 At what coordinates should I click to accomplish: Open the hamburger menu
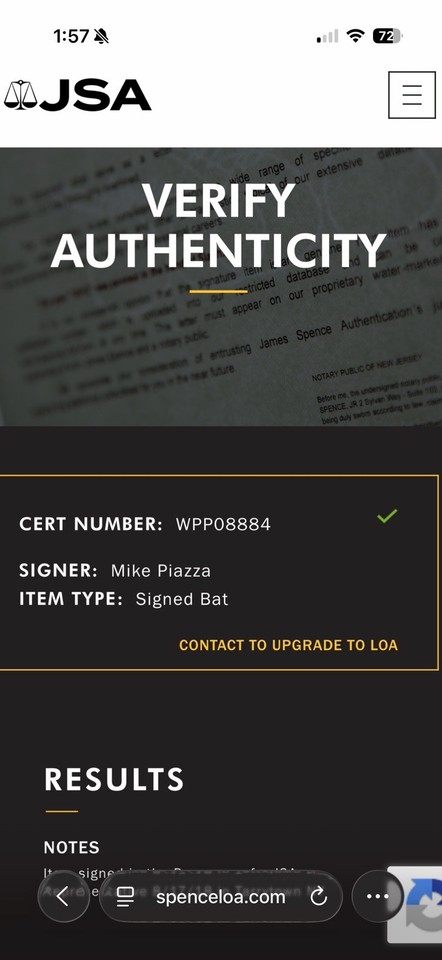[411, 95]
